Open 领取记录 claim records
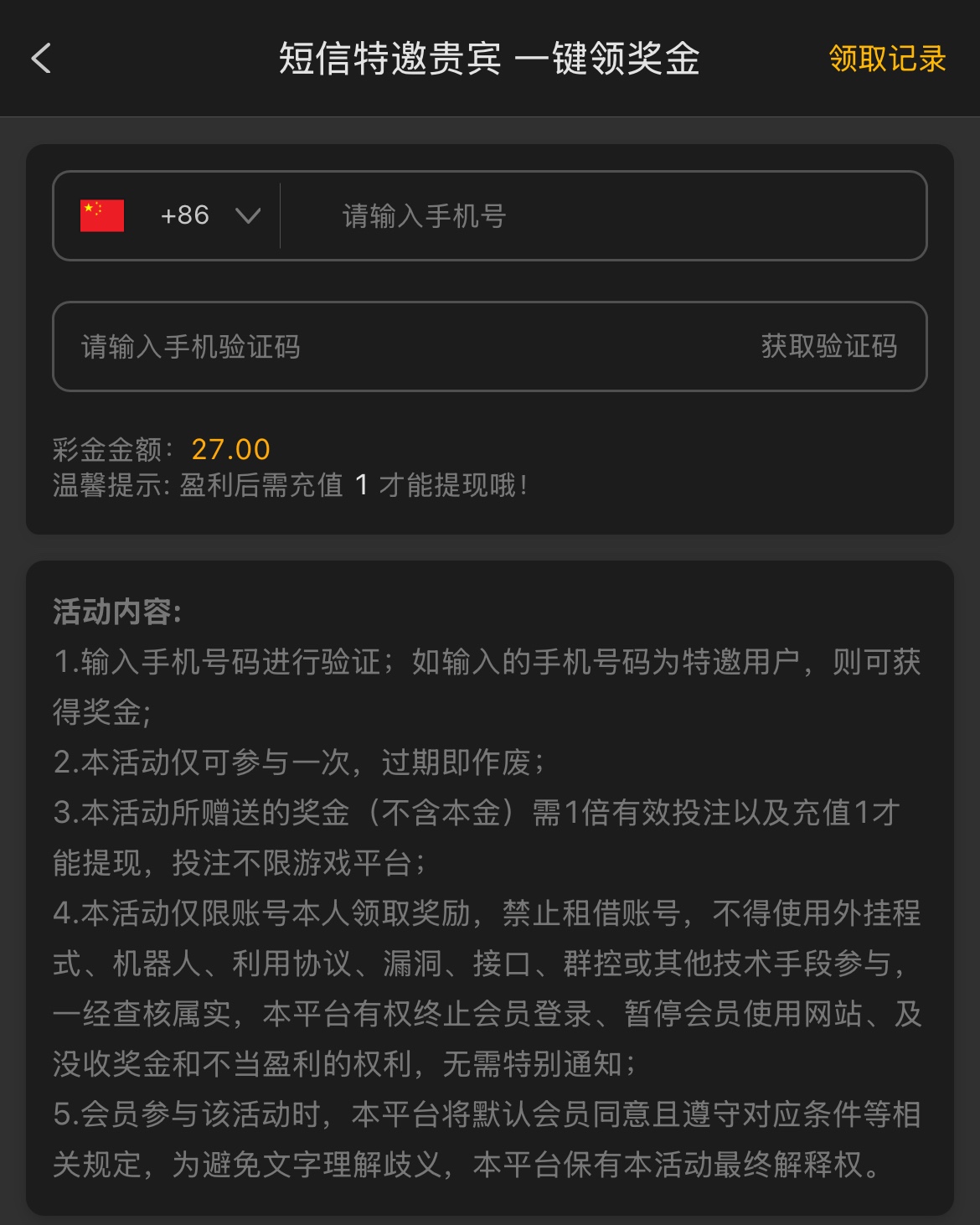 (x=886, y=59)
